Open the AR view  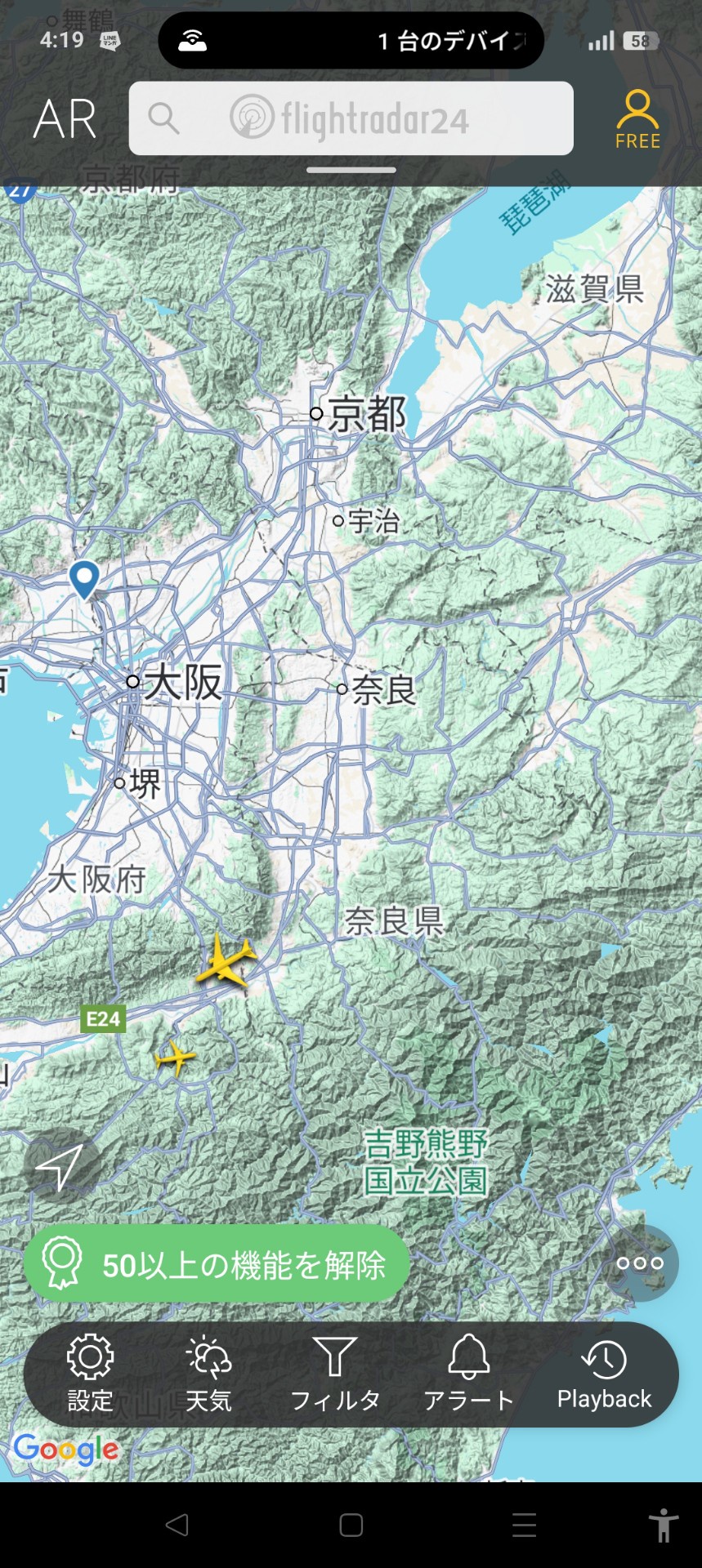tap(65, 119)
